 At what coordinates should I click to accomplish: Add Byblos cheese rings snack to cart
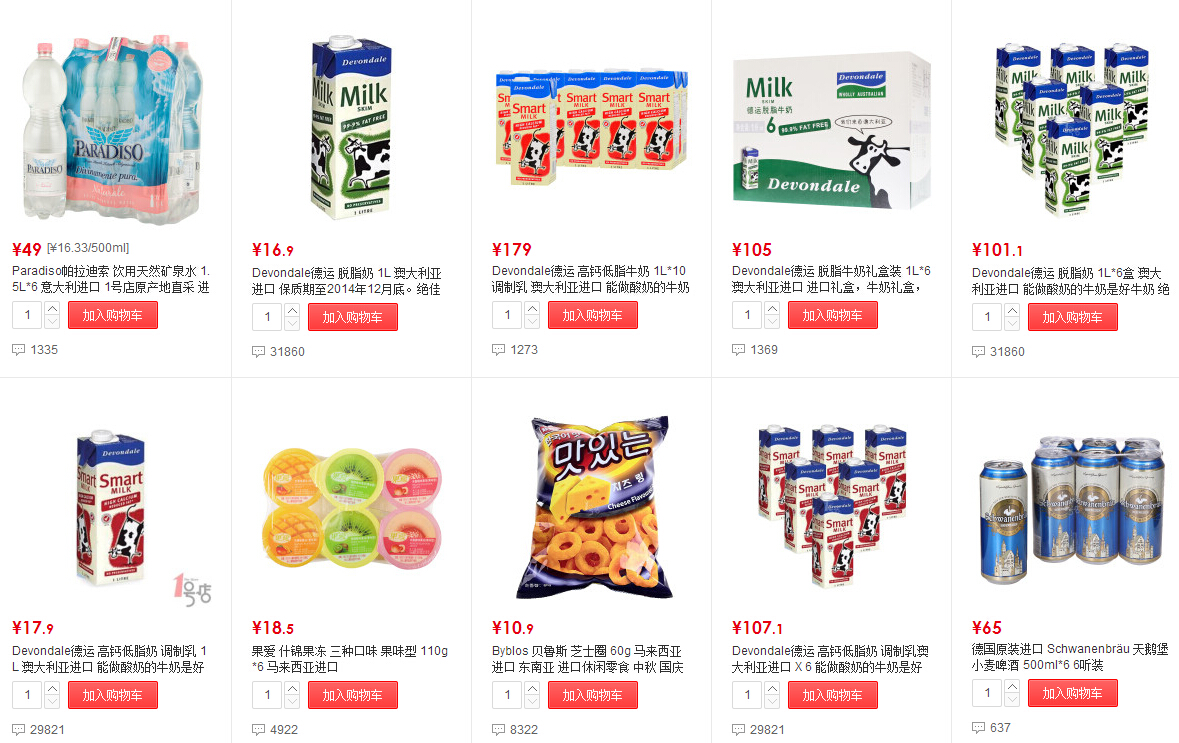[592, 695]
